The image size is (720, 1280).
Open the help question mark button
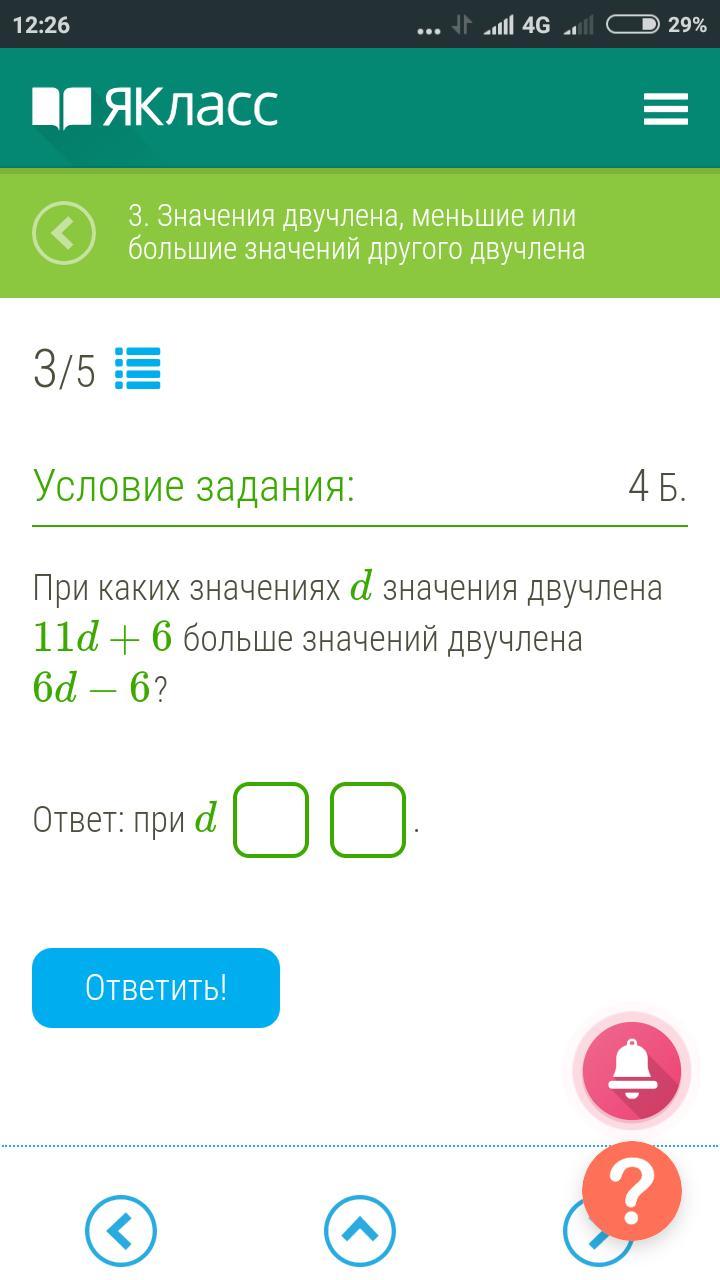(x=632, y=1192)
